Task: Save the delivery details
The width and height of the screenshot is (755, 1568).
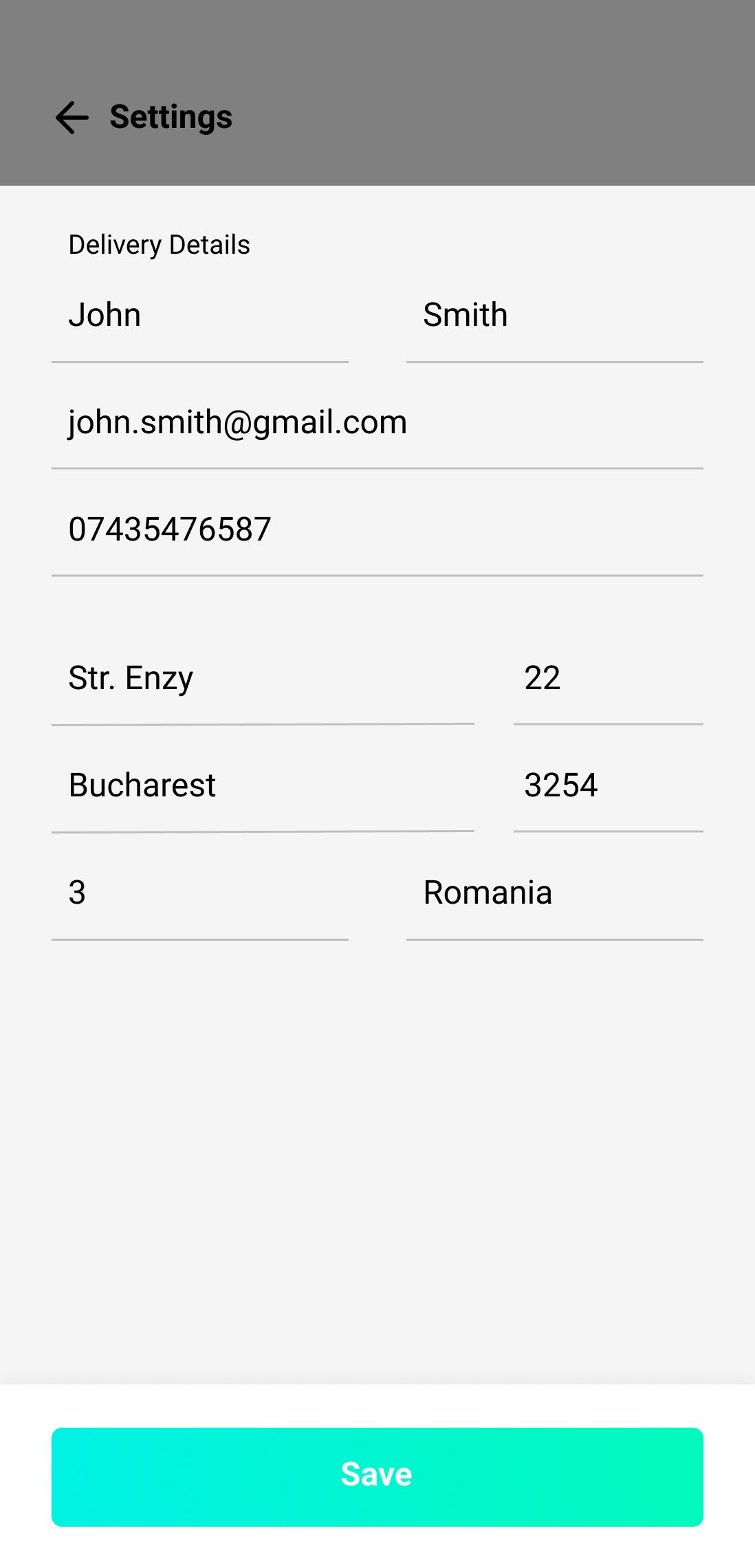Action: 377,1477
